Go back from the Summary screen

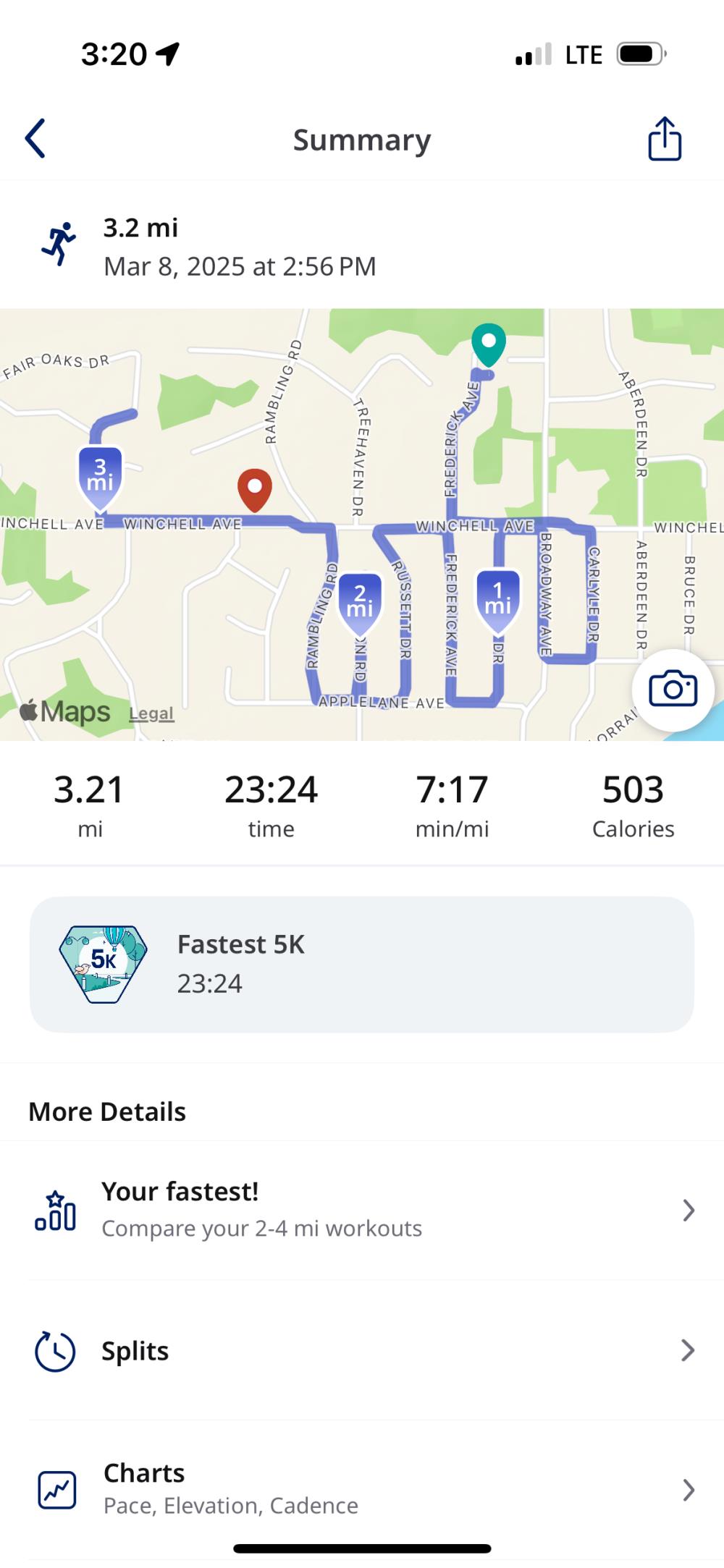click(x=35, y=138)
